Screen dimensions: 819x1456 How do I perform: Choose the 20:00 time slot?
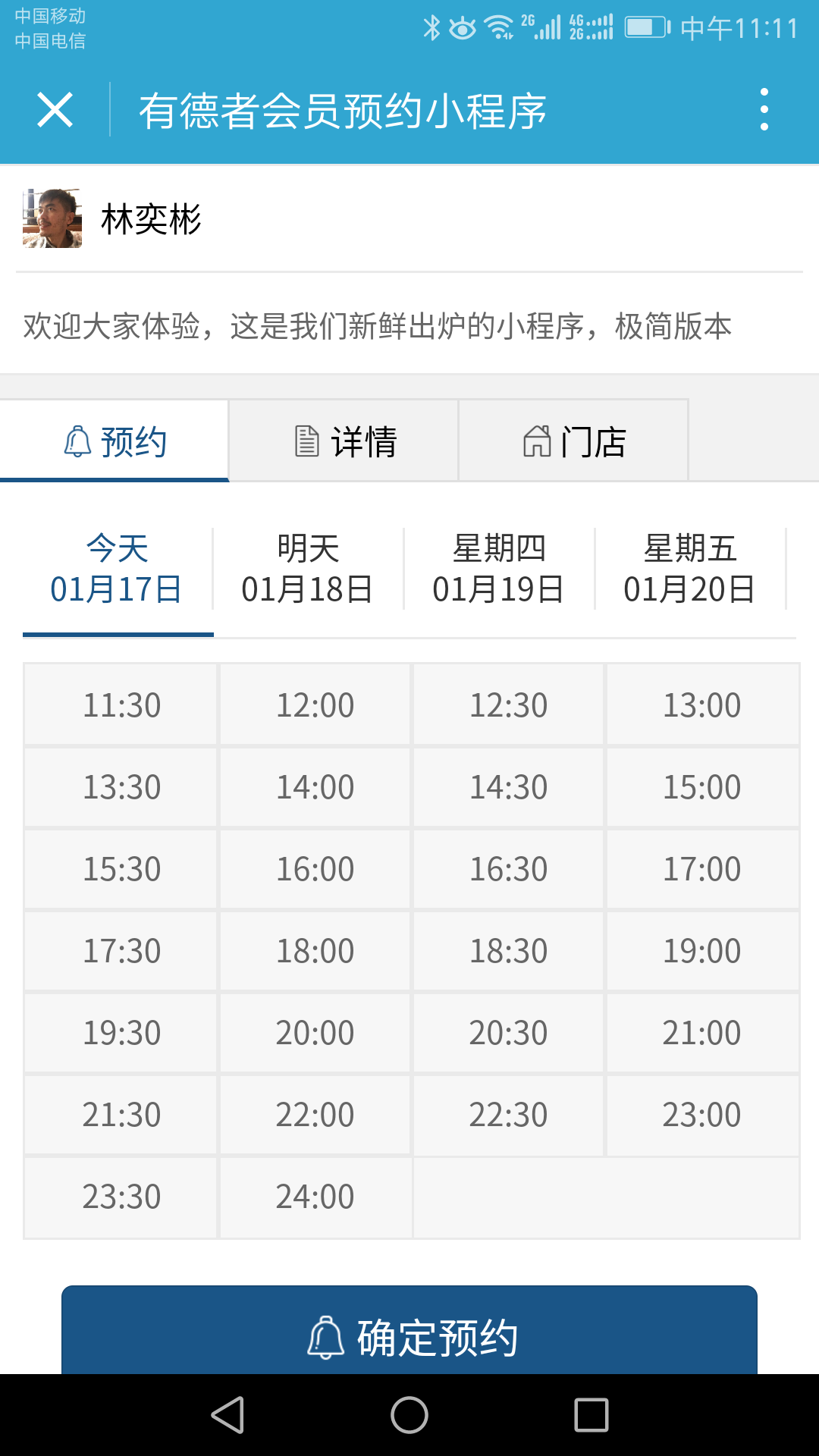coord(315,1033)
